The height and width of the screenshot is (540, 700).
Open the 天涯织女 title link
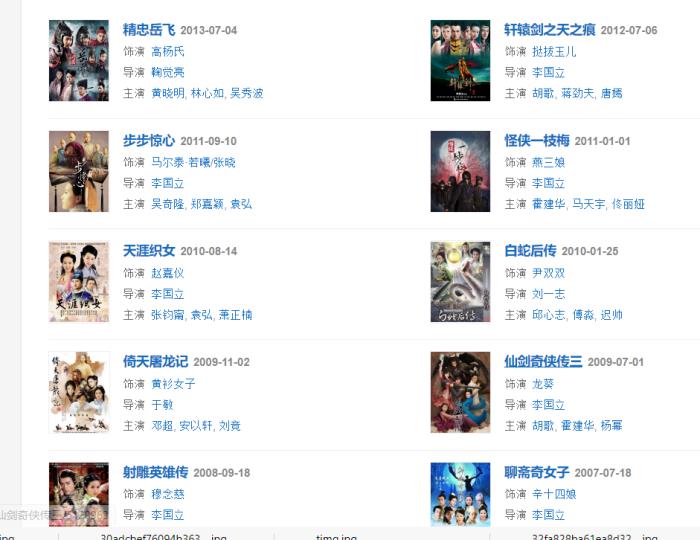tap(149, 251)
